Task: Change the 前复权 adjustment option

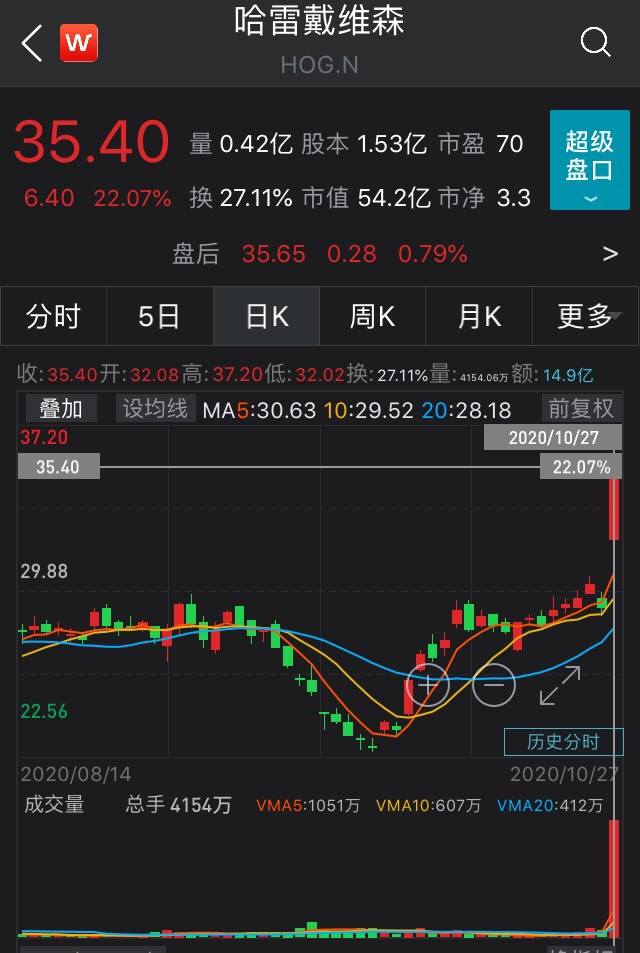Action: coord(581,408)
